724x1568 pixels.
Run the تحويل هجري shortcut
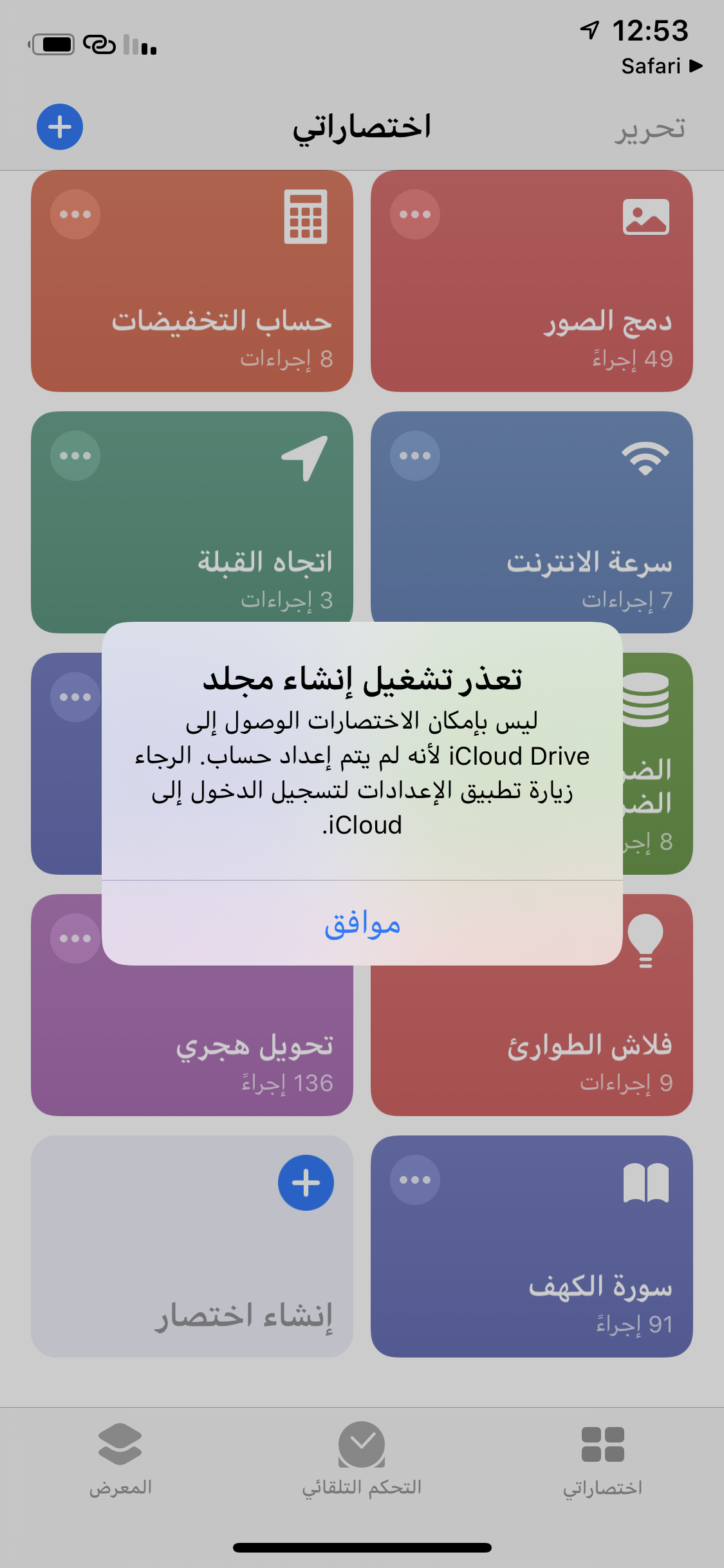coord(192,1043)
